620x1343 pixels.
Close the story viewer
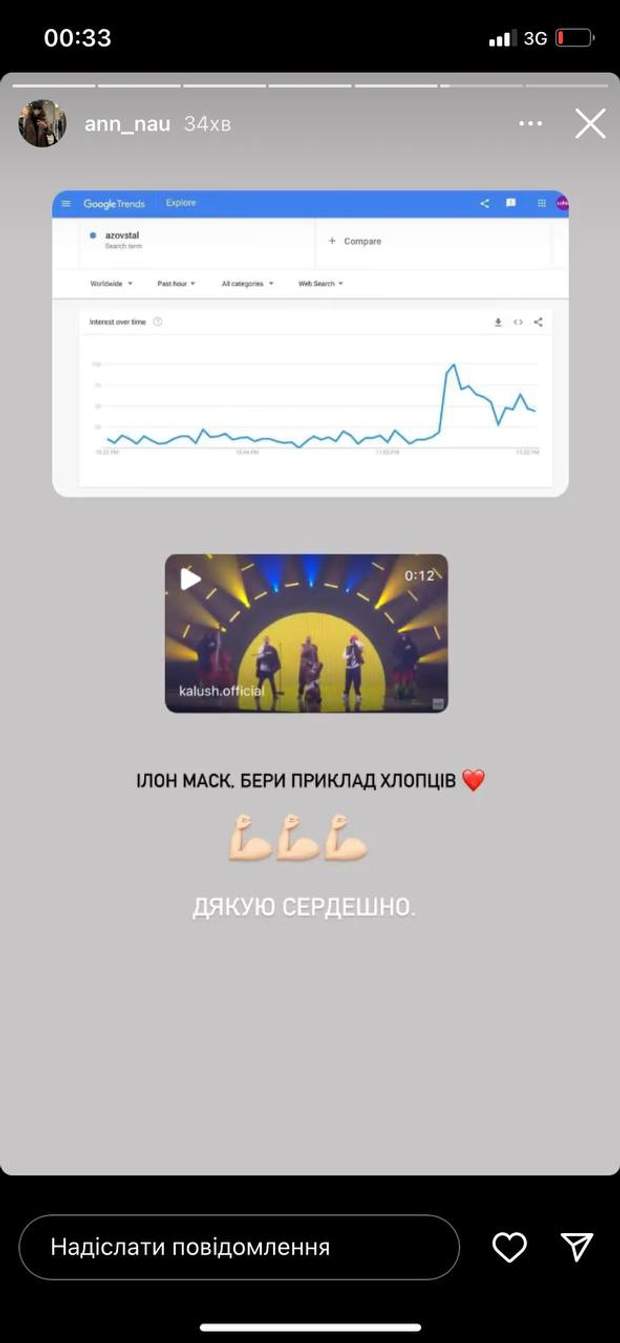590,124
